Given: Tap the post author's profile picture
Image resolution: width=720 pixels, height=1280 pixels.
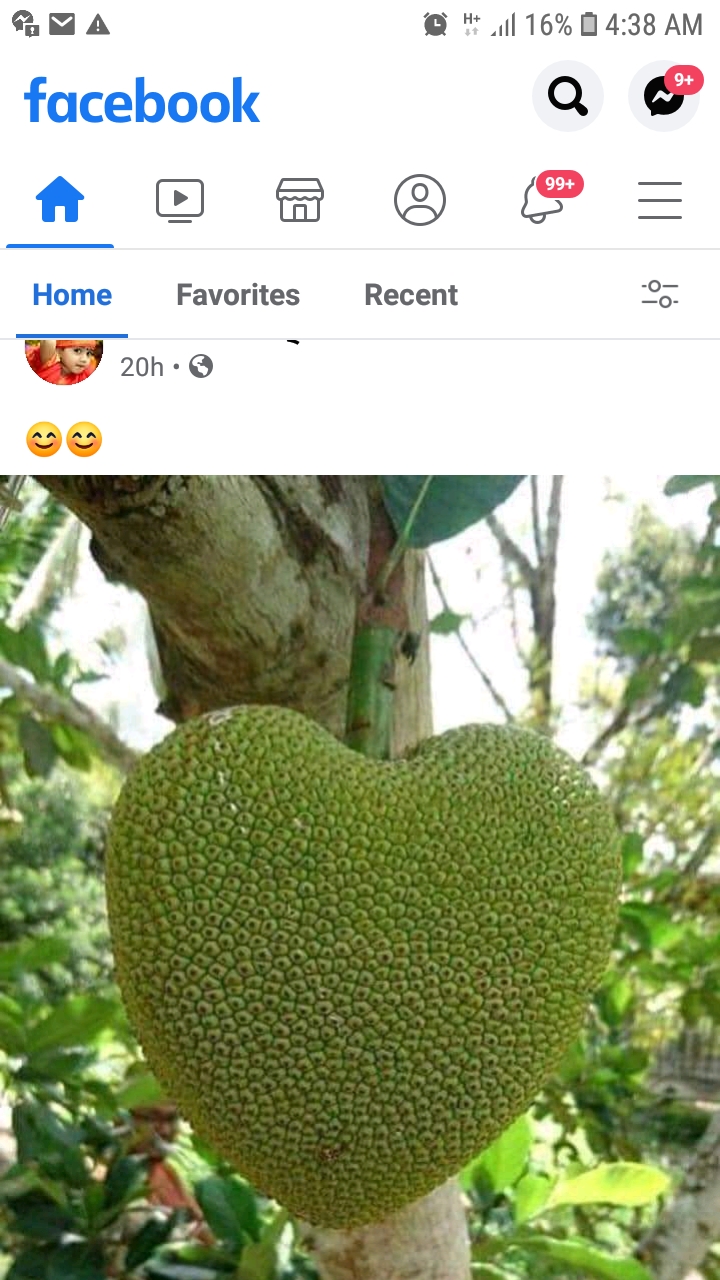Looking at the screenshot, I should (x=64, y=361).
